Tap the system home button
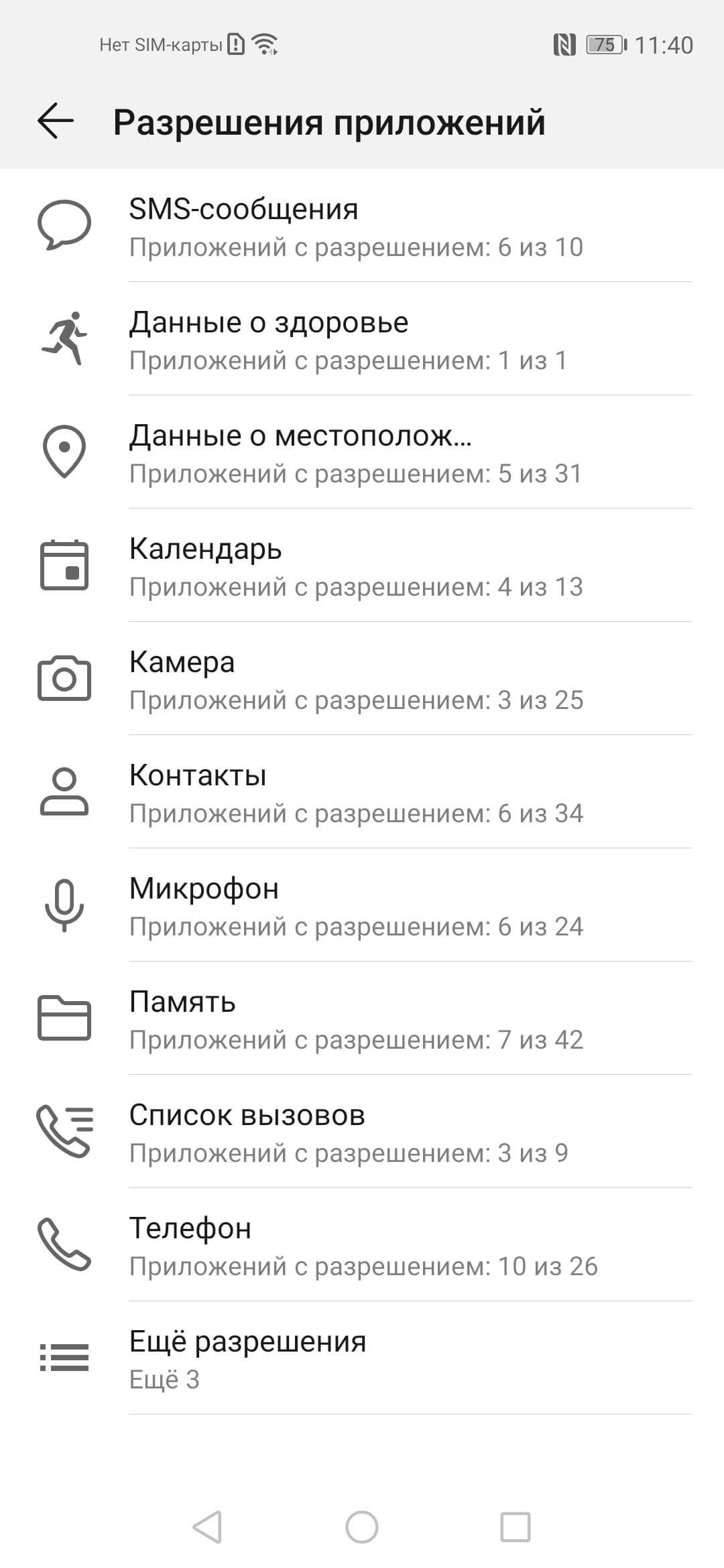724x1568 pixels. click(x=362, y=1527)
